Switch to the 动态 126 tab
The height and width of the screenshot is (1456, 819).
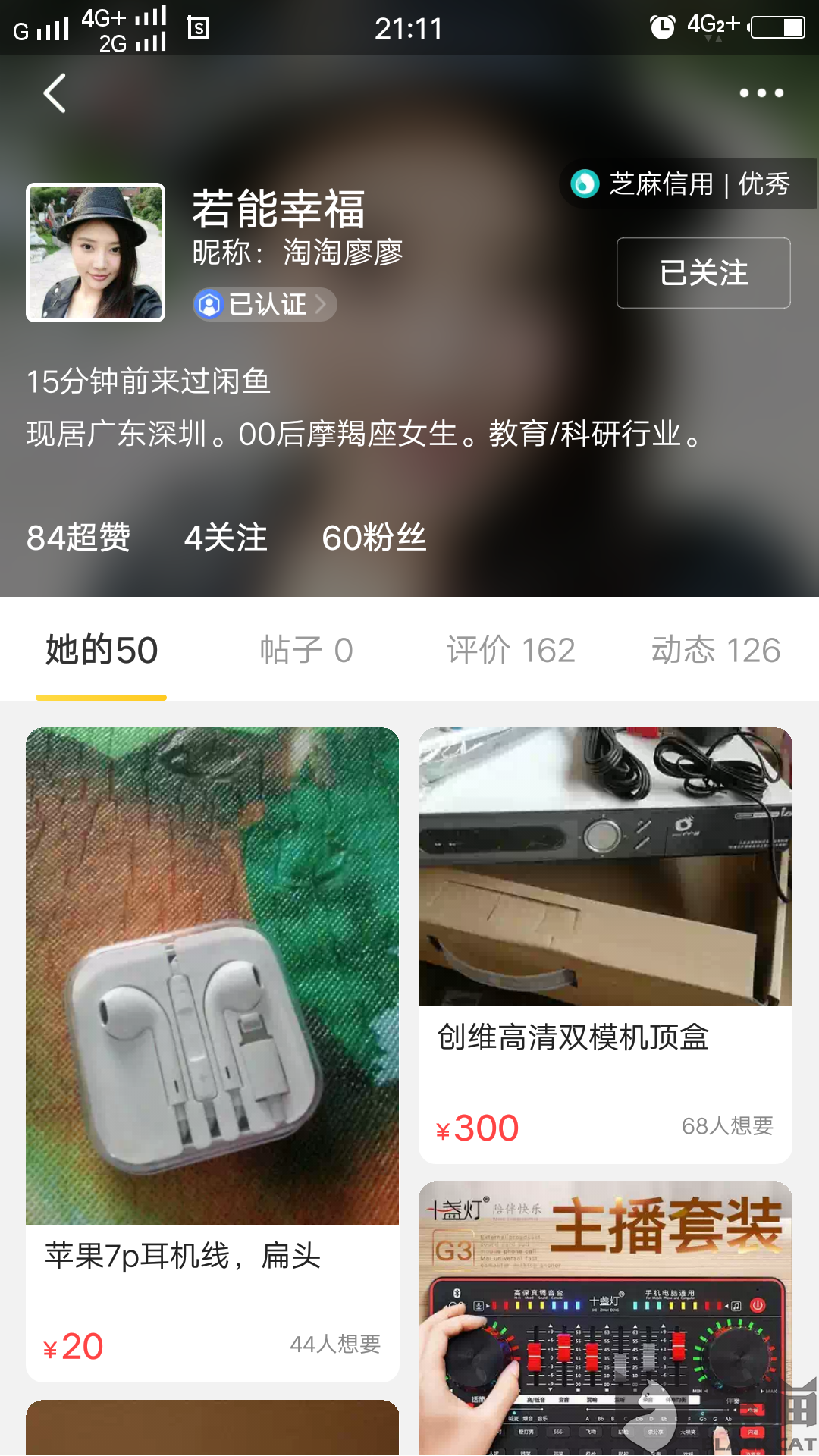pos(716,651)
